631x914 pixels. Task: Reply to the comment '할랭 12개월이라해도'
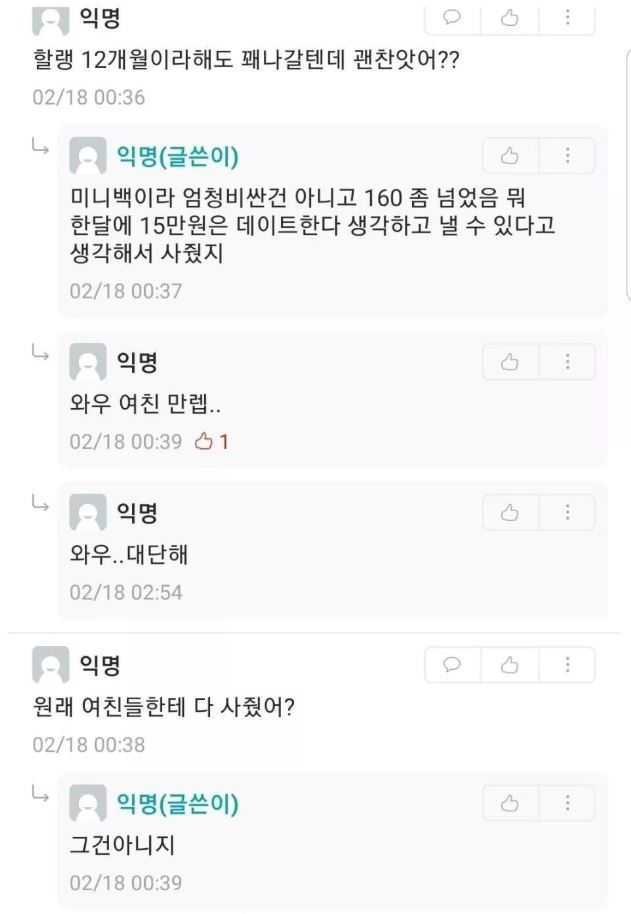452,17
